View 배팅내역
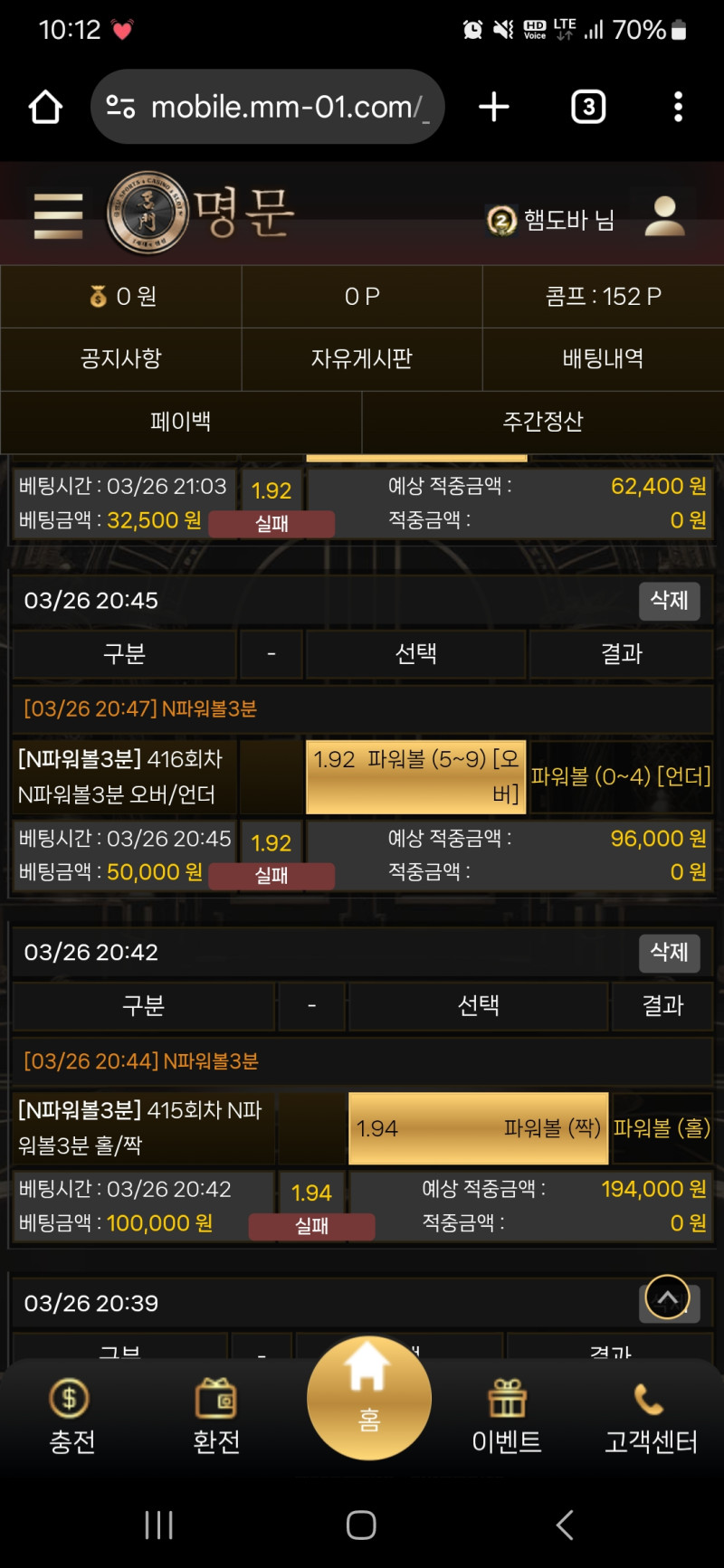This screenshot has height=1568, width=724. (x=603, y=359)
